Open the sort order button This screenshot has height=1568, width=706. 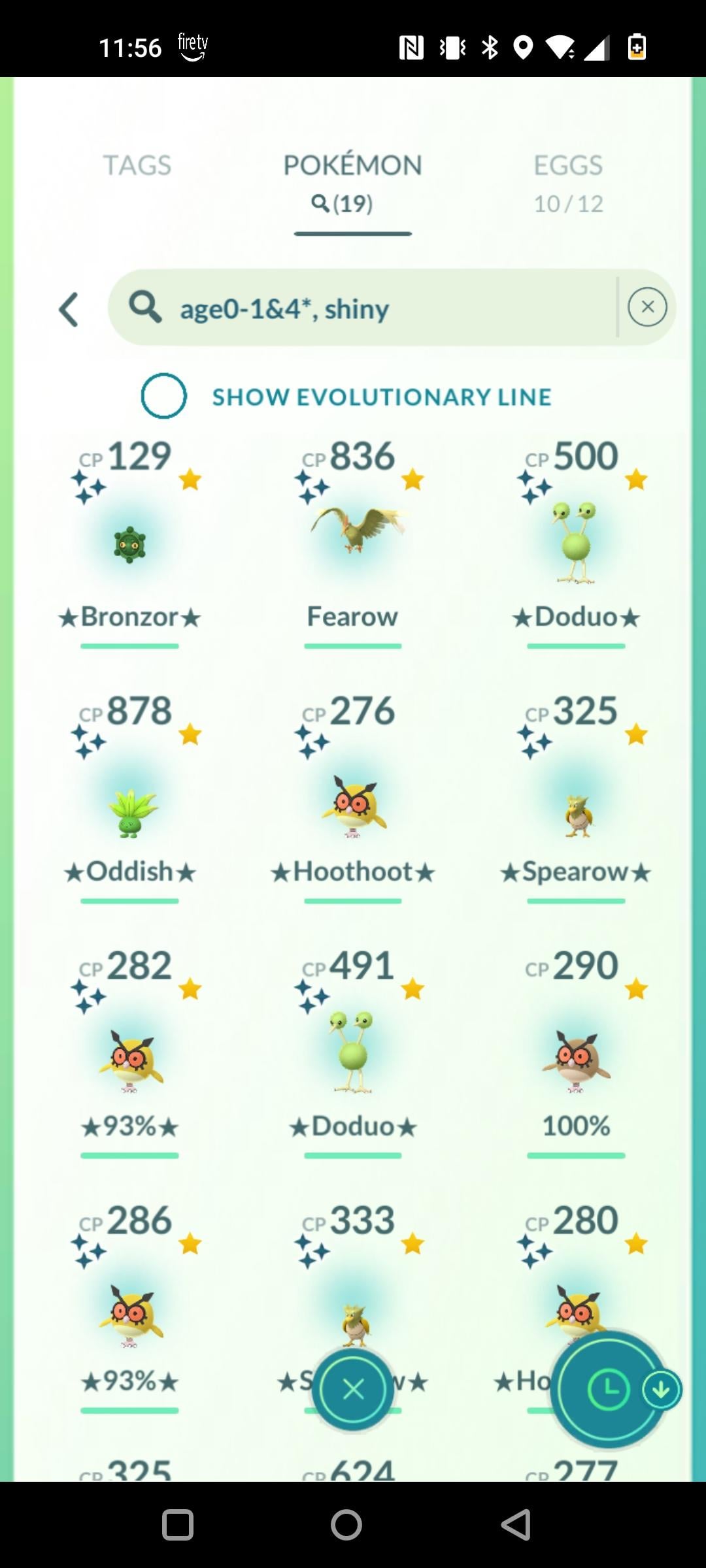click(x=609, y=1389)
